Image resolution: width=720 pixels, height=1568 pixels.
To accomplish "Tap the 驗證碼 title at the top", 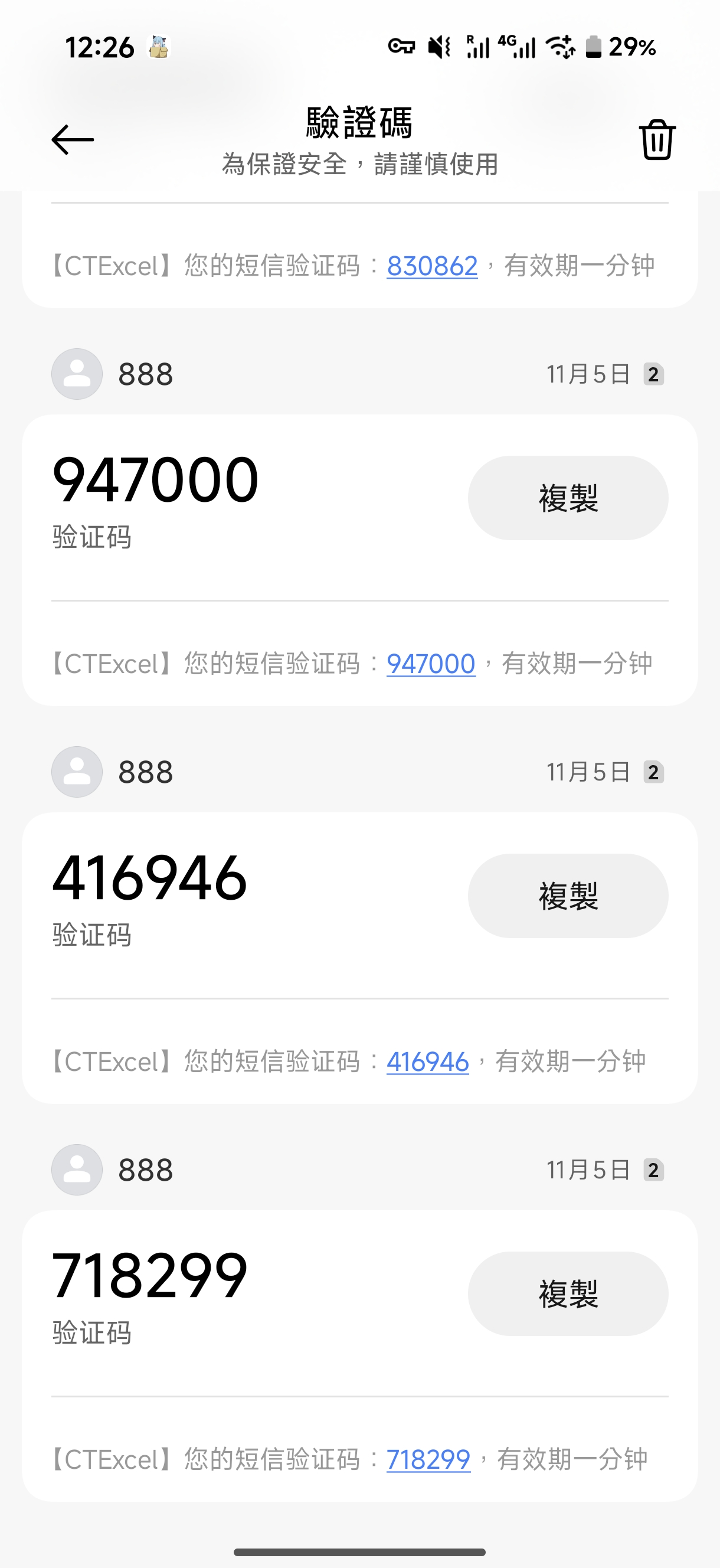I will coord(359,122).
